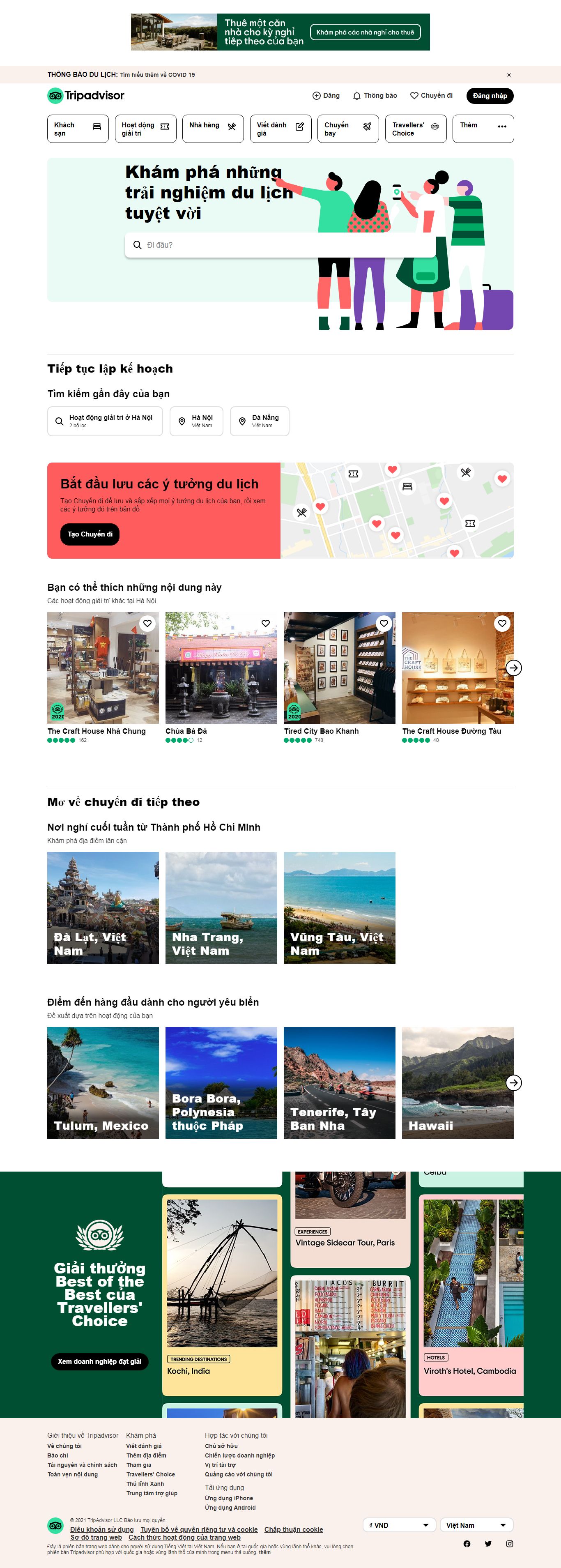Select the Nhà hàng category

(212, 129)
